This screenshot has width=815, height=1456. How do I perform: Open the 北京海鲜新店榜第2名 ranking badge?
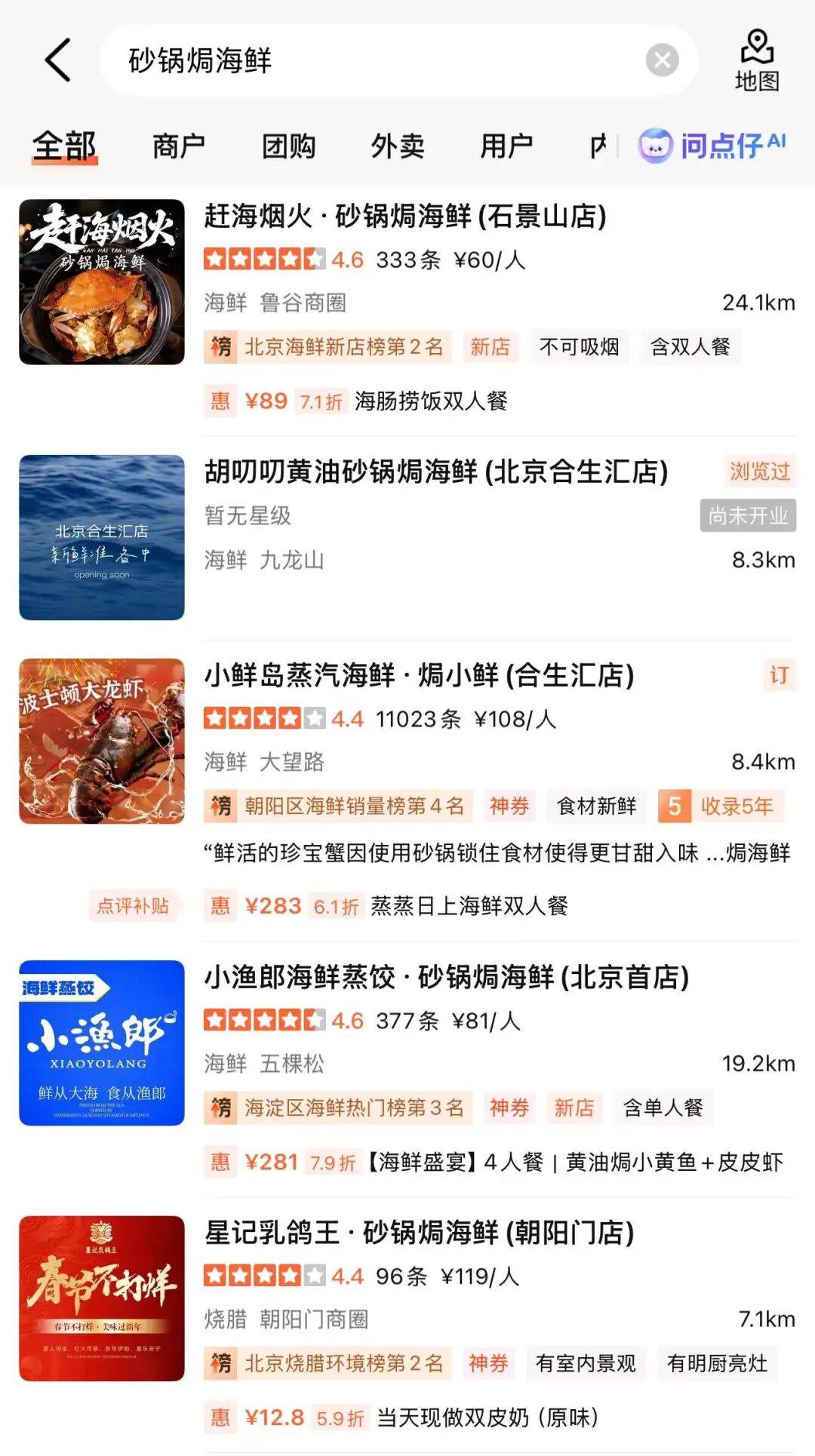coord(328,347)
